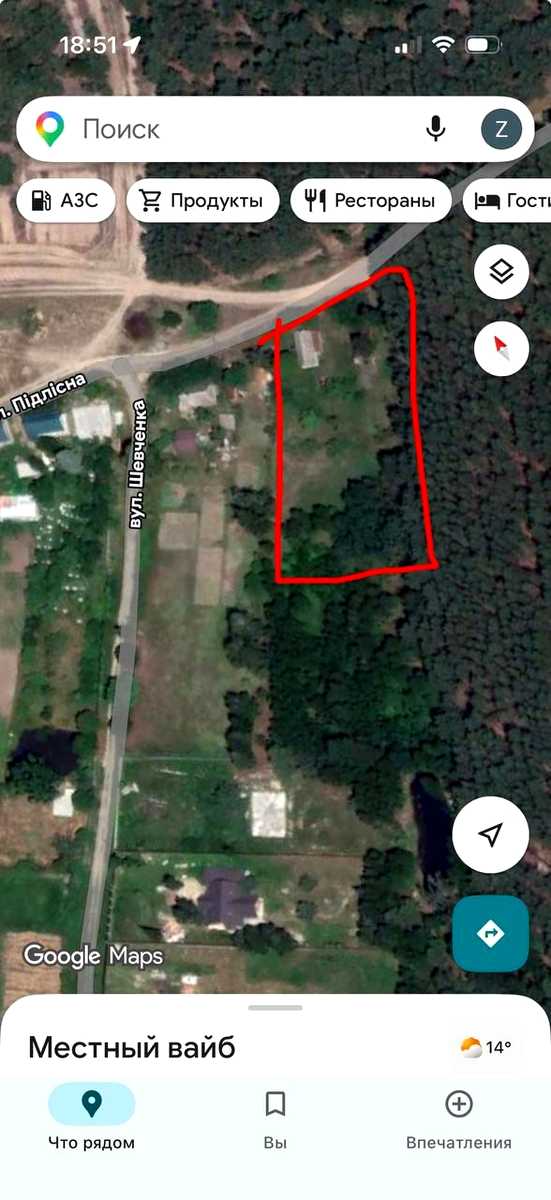Center the map on my location
This screenshot has width=551, height=1200.
[x=490, y=835]
